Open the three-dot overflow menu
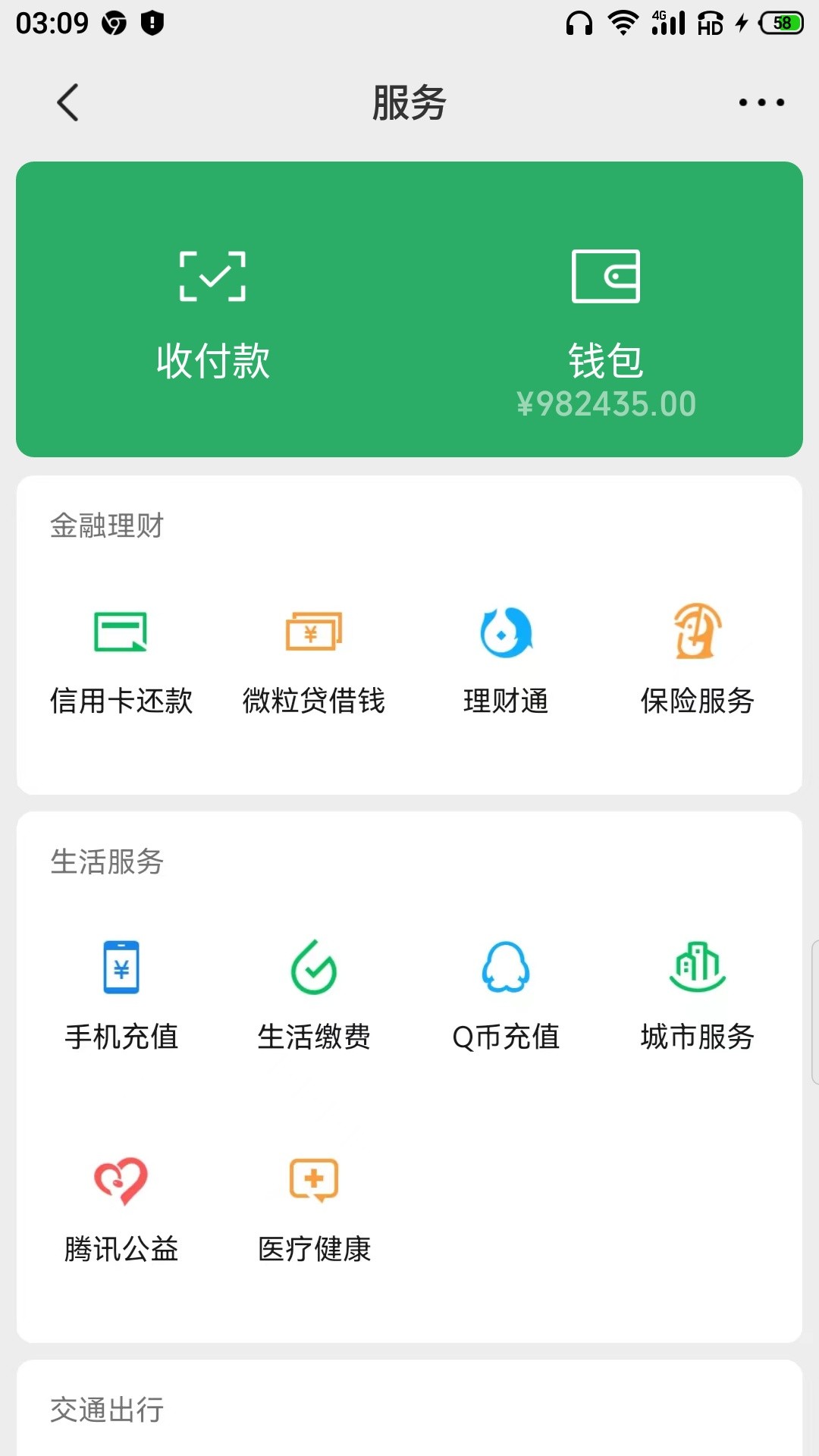The width and height of the screenshot is (819, 1456). click(761, 102)
